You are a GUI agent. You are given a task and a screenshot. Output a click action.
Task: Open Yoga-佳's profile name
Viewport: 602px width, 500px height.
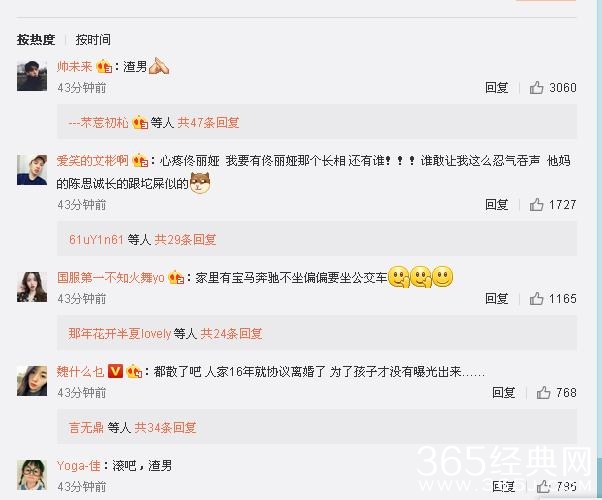[79, 465]
